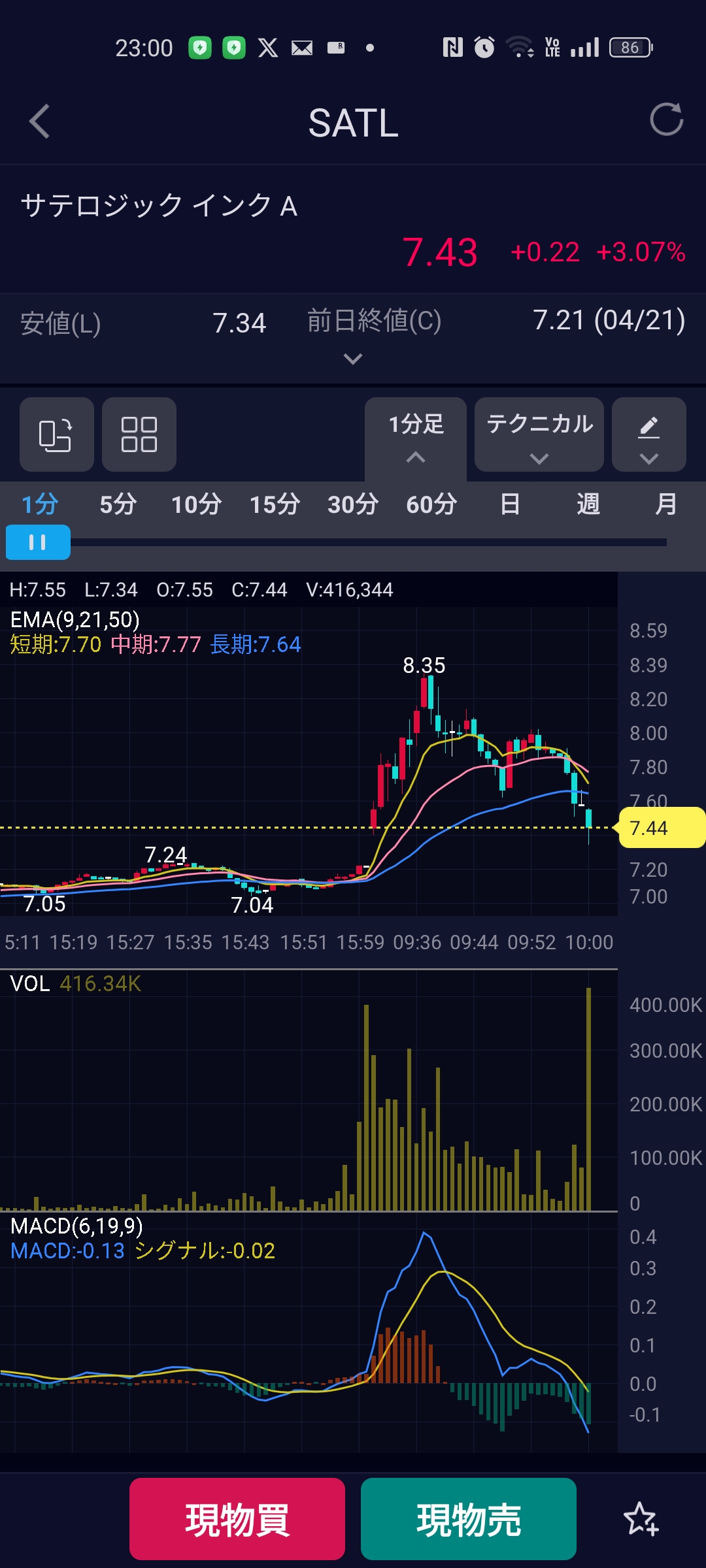Go back with the top-left arrow
The width and height of the screenshot is (706, 1568).
tap(39, 122)
